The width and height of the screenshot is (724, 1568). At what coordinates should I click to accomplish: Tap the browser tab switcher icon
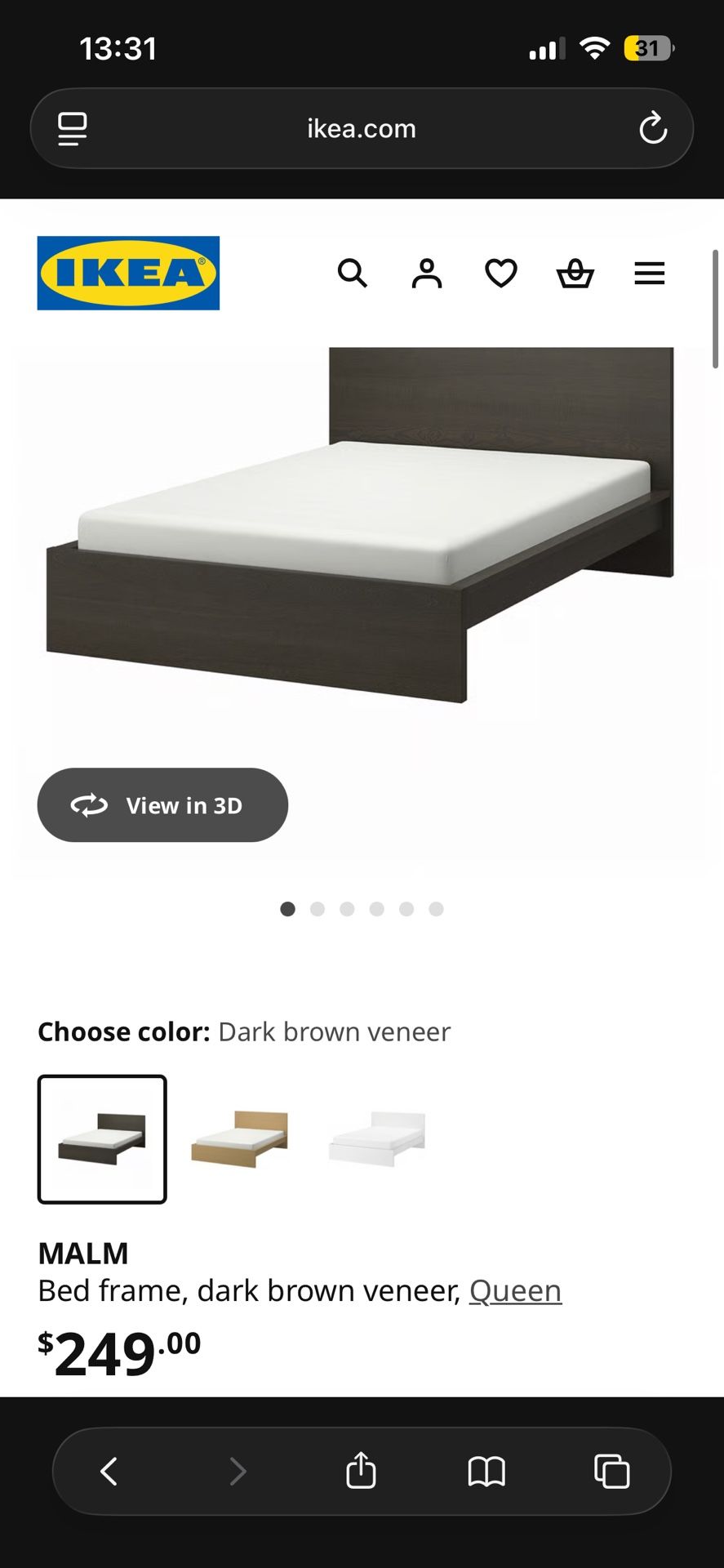click(x=610, y=1472)
